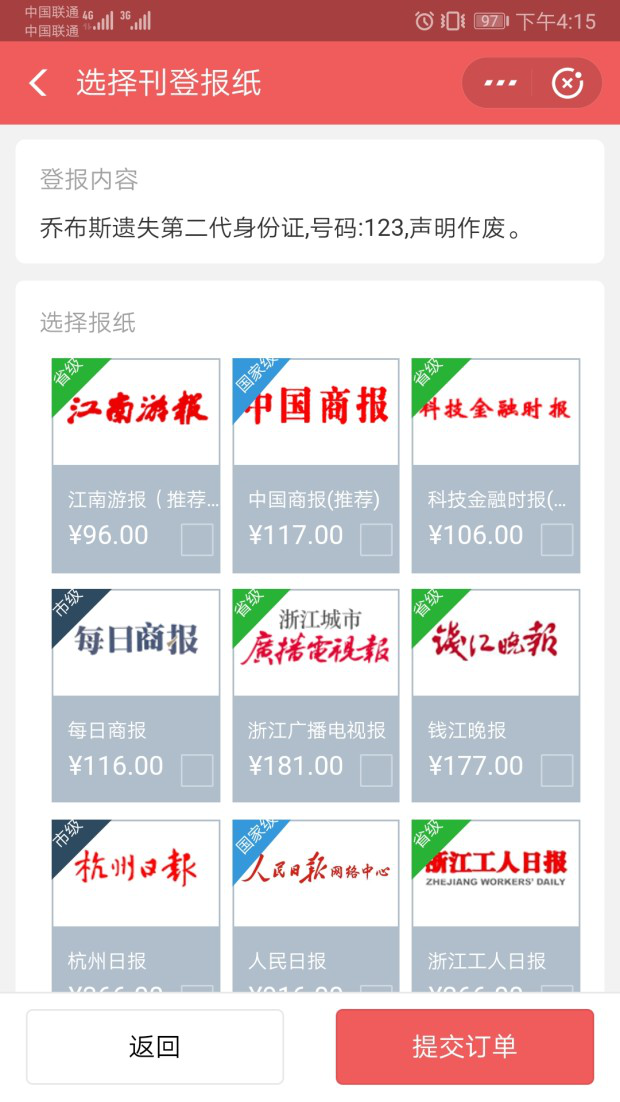Tick the checkbox for 江南游报
The image size is (620, 1102).
pos(197,540)
